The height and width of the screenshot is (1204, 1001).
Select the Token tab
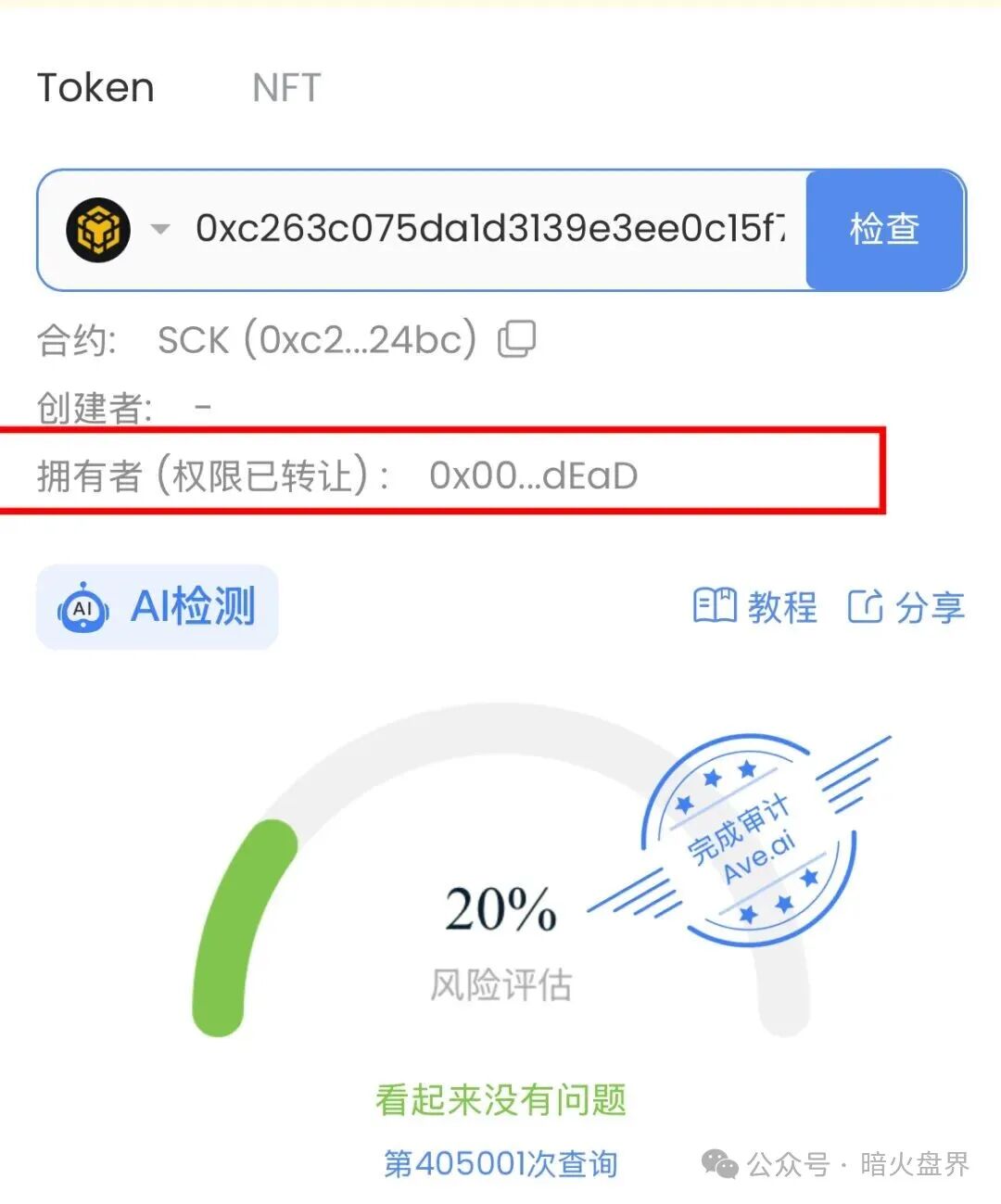tap(95, 88)
